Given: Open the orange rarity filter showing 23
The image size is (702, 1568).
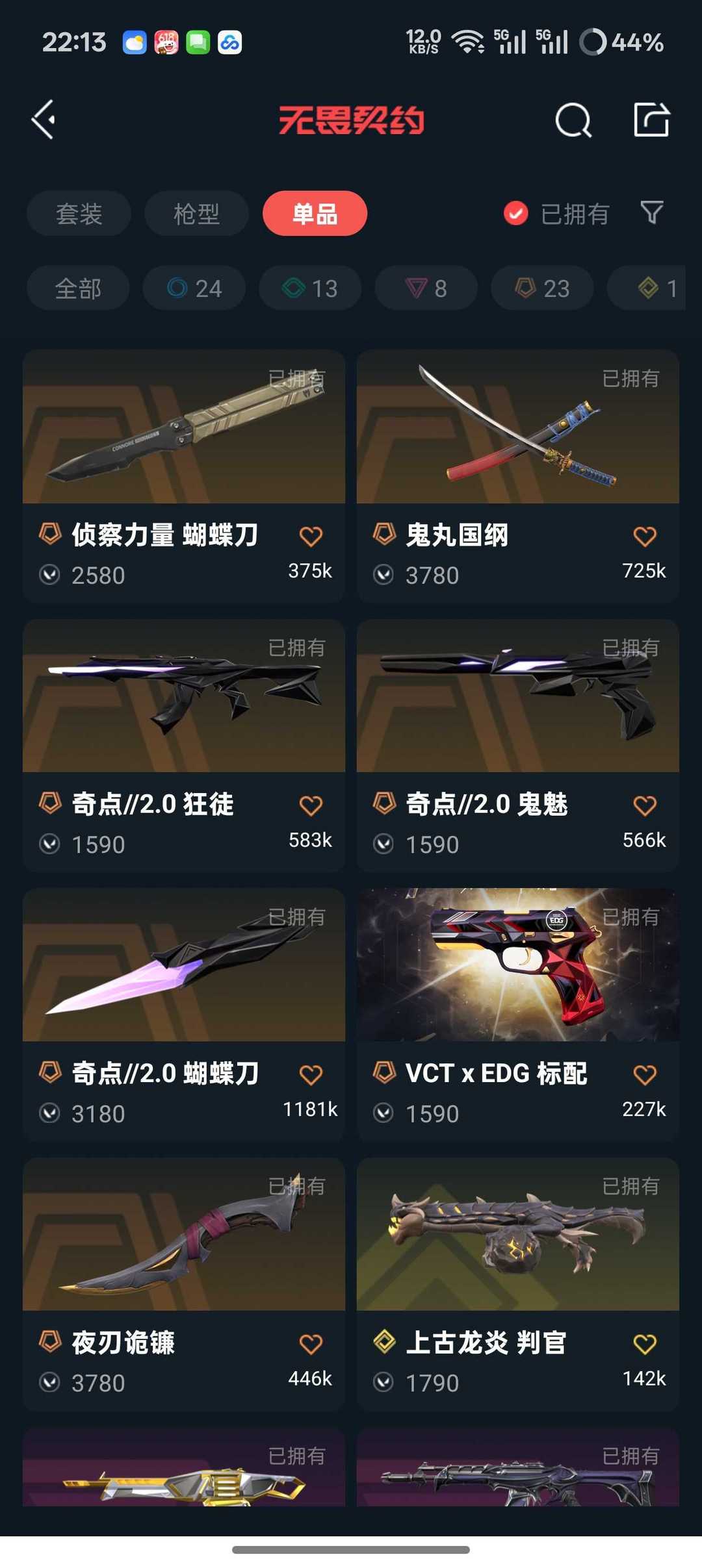Looking at the screenshot, I should [540, 288].
